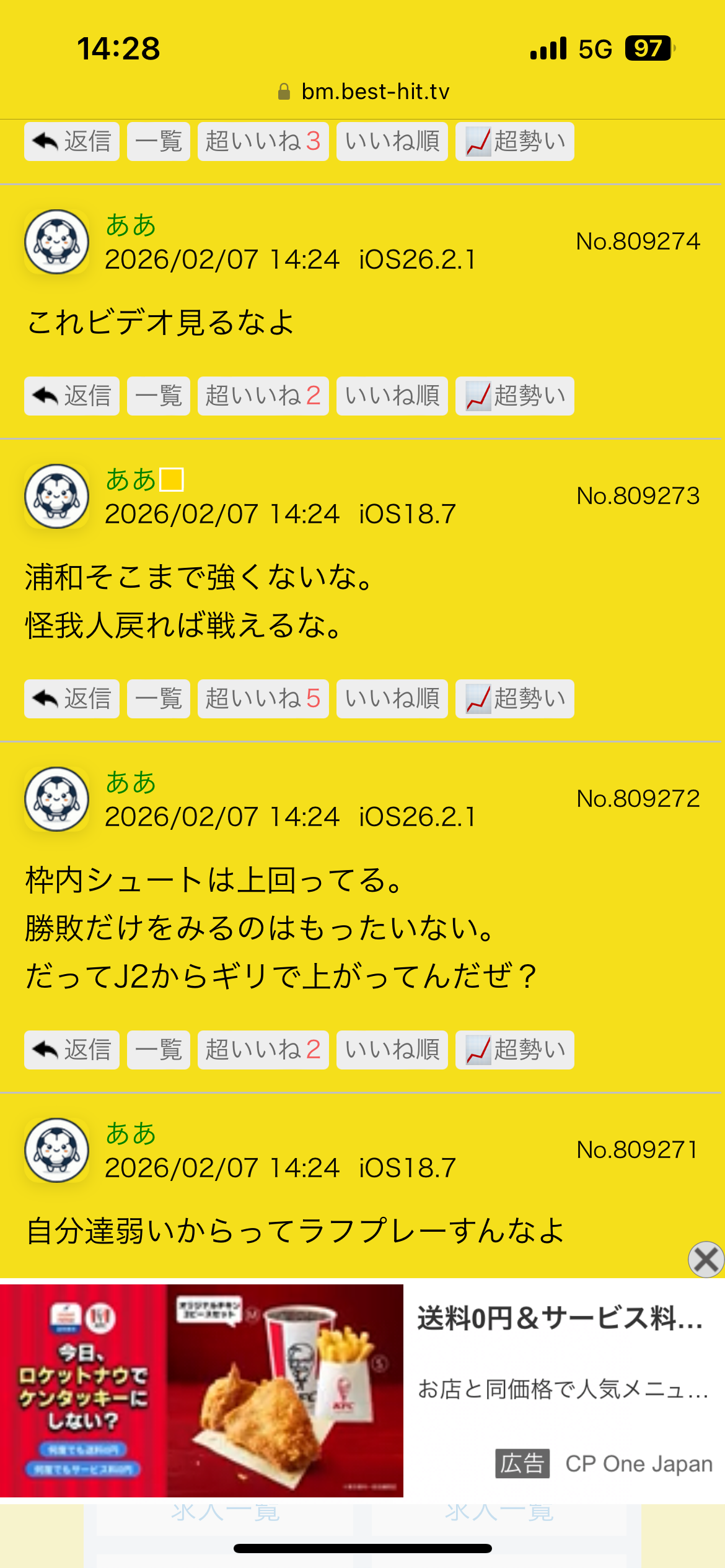Image resolution: width=725 pixels, height=1568 pixels.
Task: Give 超いいね to comment No.809274
Action: pos(263,396)
